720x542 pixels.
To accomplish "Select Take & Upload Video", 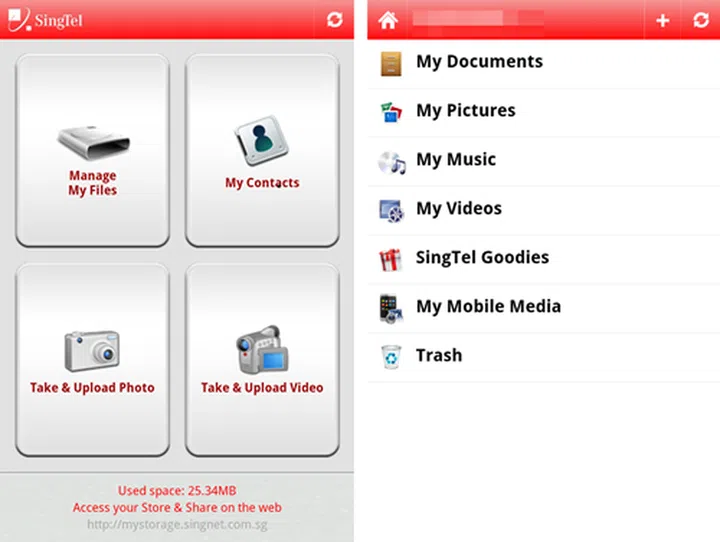I will tap(261, 358).
